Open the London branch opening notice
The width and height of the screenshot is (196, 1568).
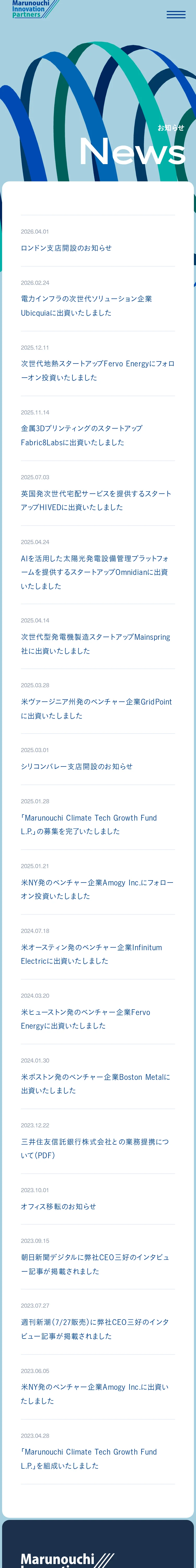pyautogui.click(x=66, y=248)
